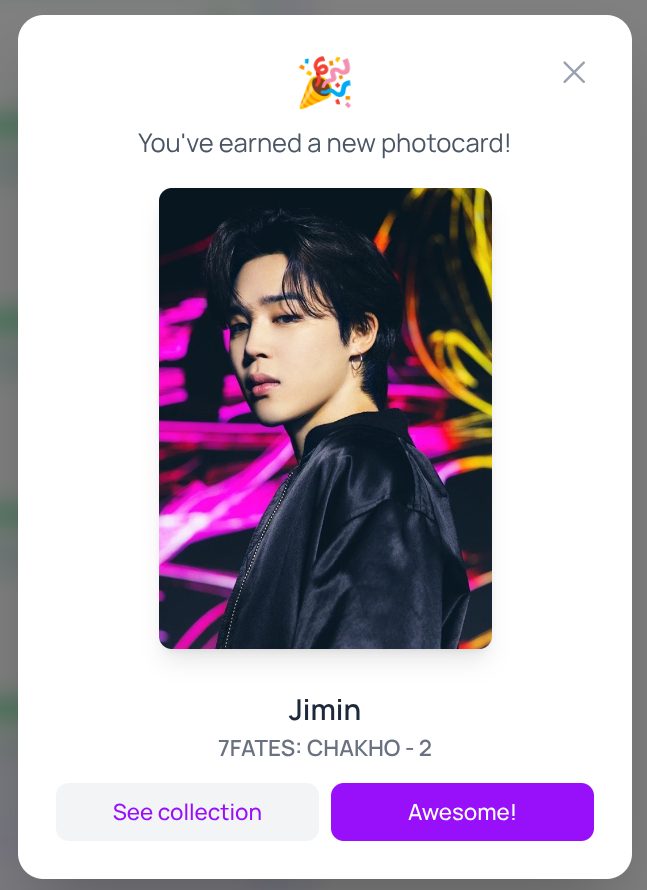Image resolution: width=647 pixels, height=890 pixels.
Task: Close the new photocard dialog
Action: click(x=574, y=72)
